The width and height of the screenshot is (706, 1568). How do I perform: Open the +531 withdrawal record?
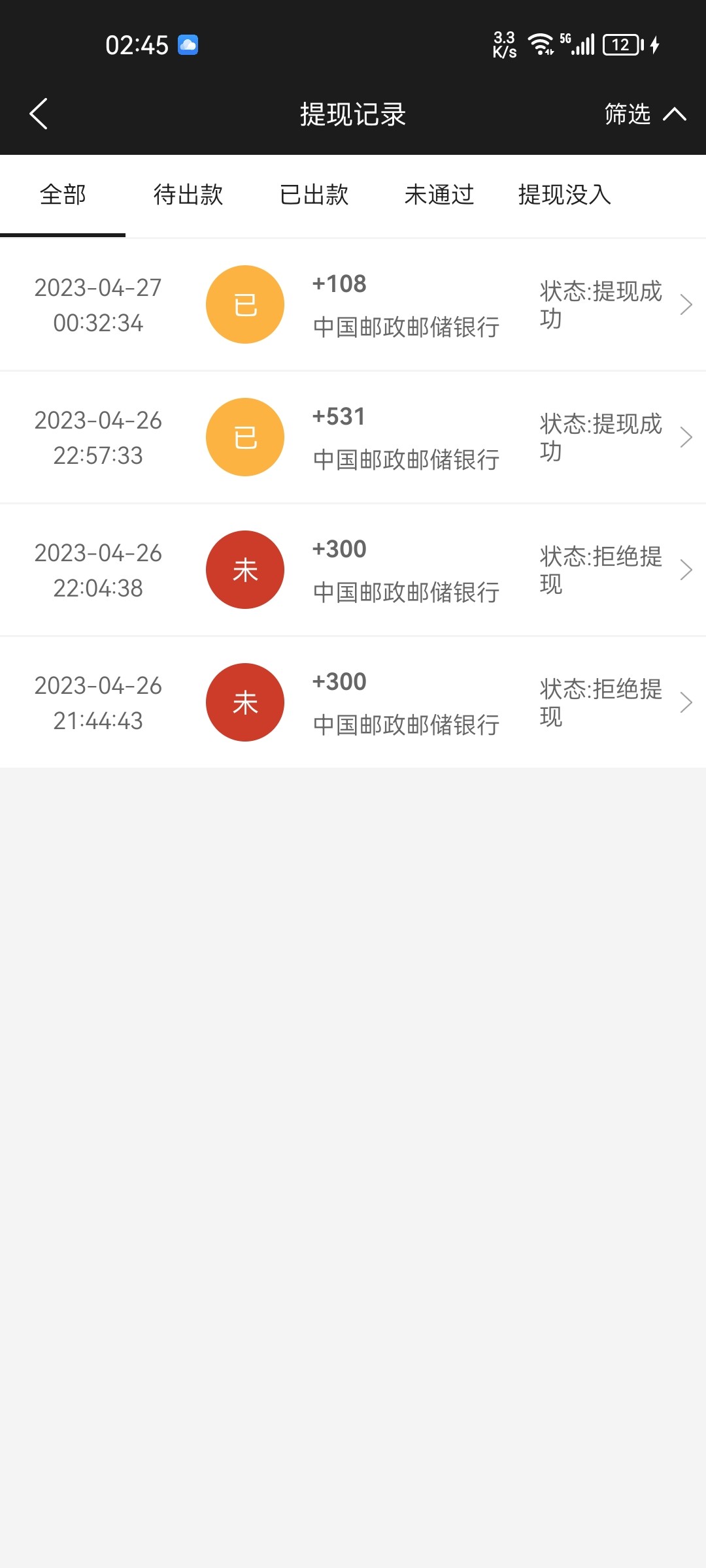pos(353,438)
